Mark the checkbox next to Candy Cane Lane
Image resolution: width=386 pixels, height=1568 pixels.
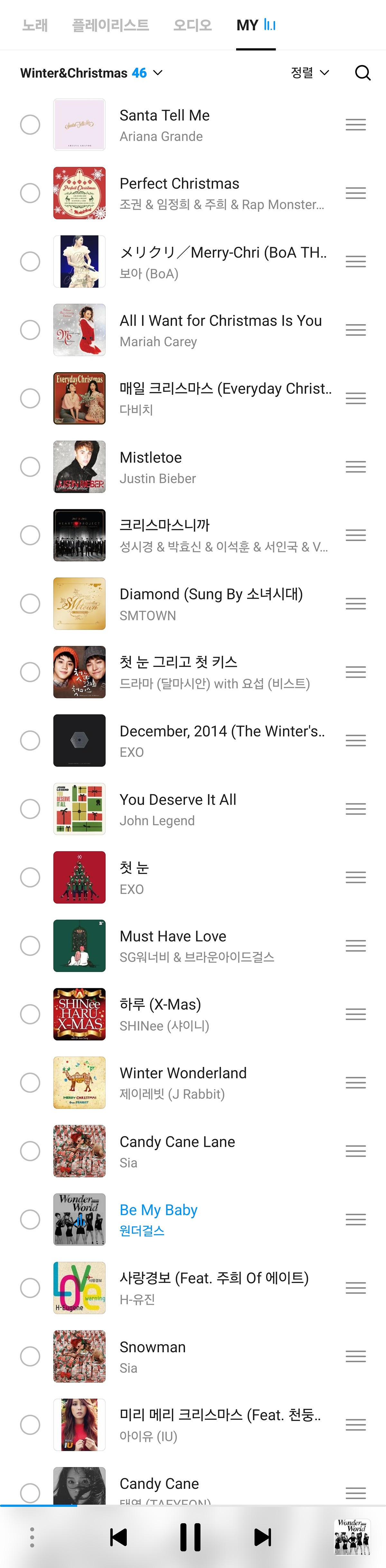pyautogui.click(x=30, y=1151)
